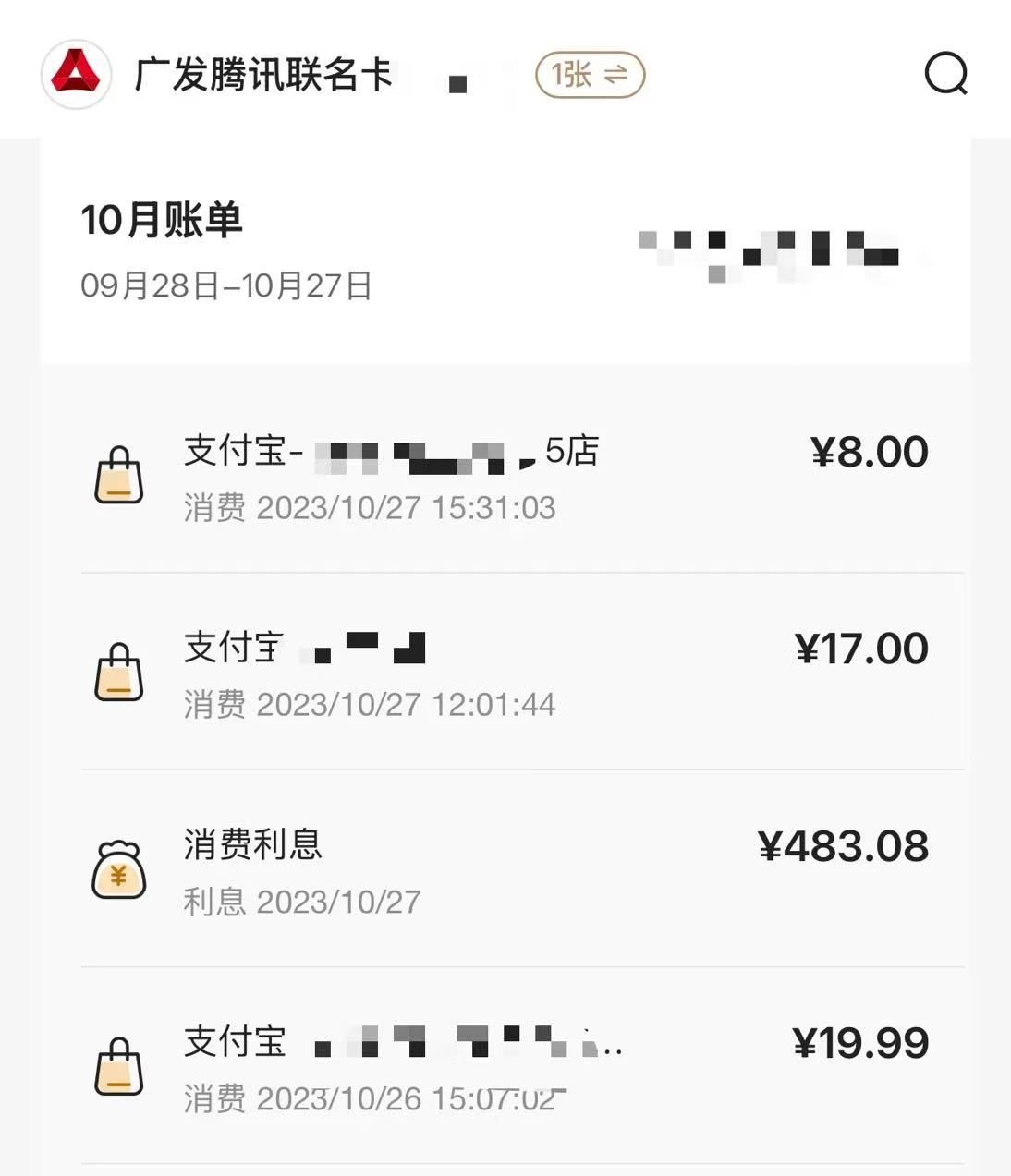This screenshot has height=1176, width=1011.
Task: Click the shopping bag icon on ¥8.00 transaction
Action: tap(119, 476)
